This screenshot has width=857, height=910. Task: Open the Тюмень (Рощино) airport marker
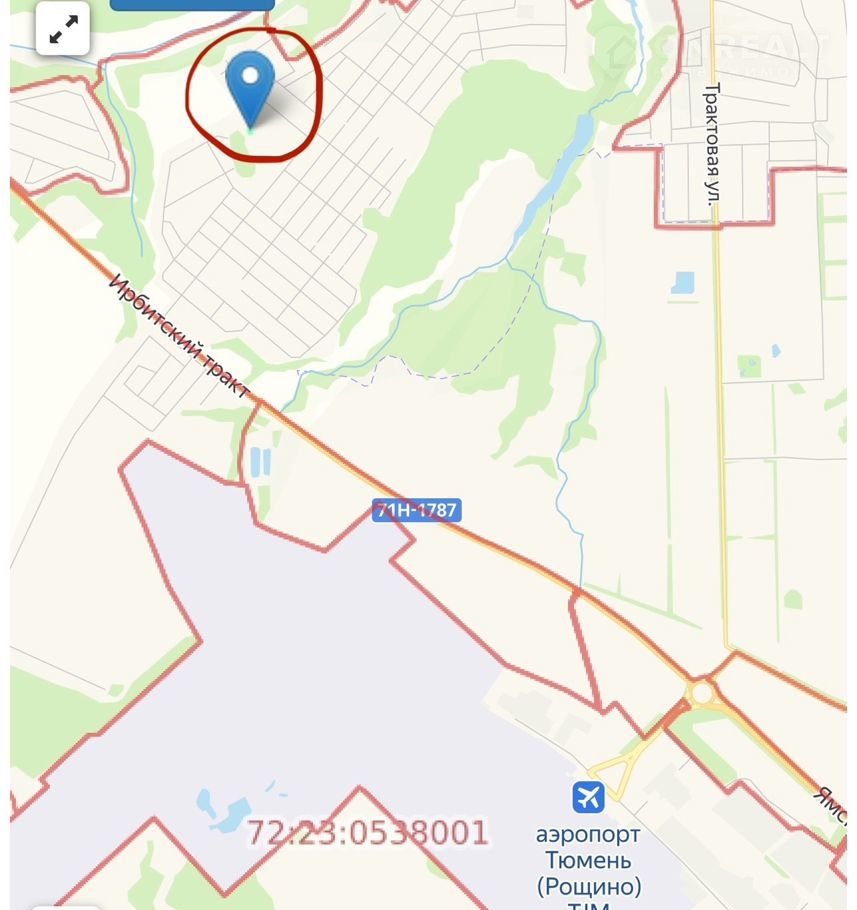[x=589, y=797]
